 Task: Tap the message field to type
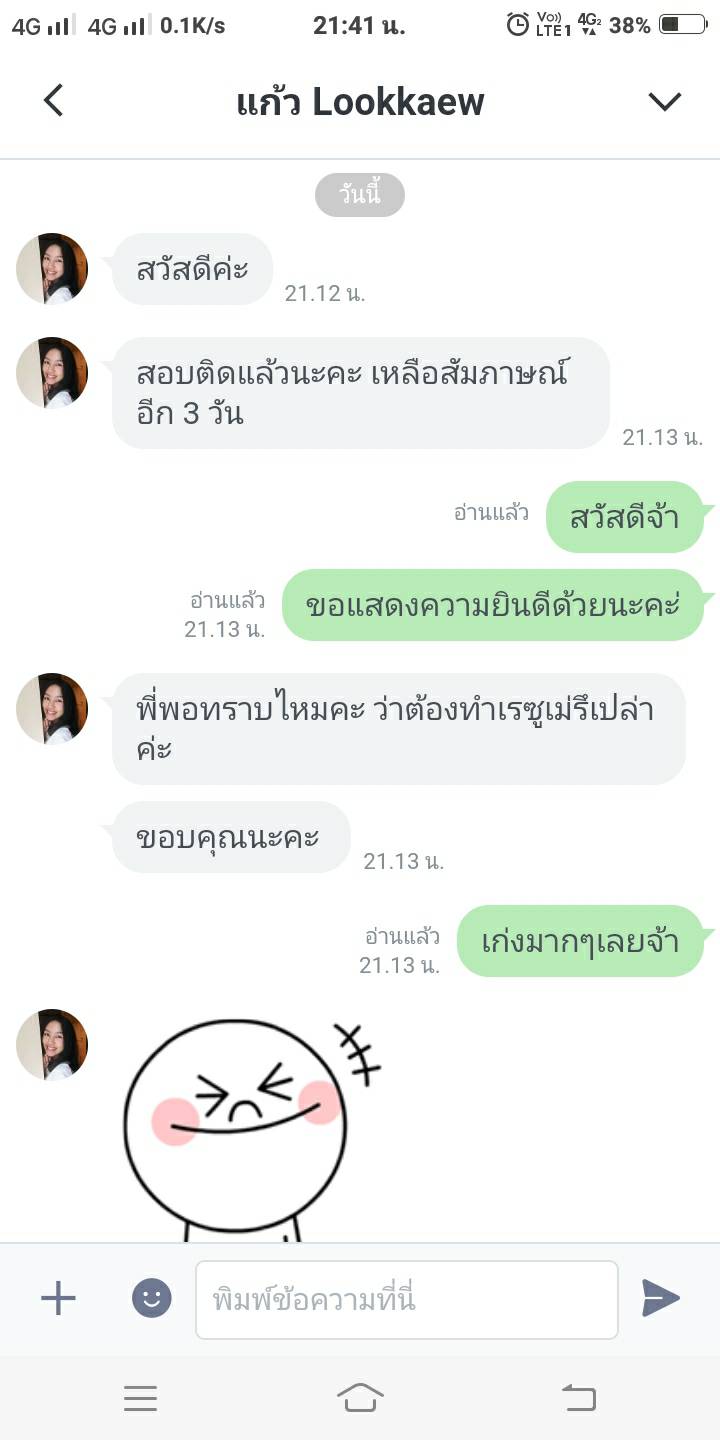pos(407,1299)
